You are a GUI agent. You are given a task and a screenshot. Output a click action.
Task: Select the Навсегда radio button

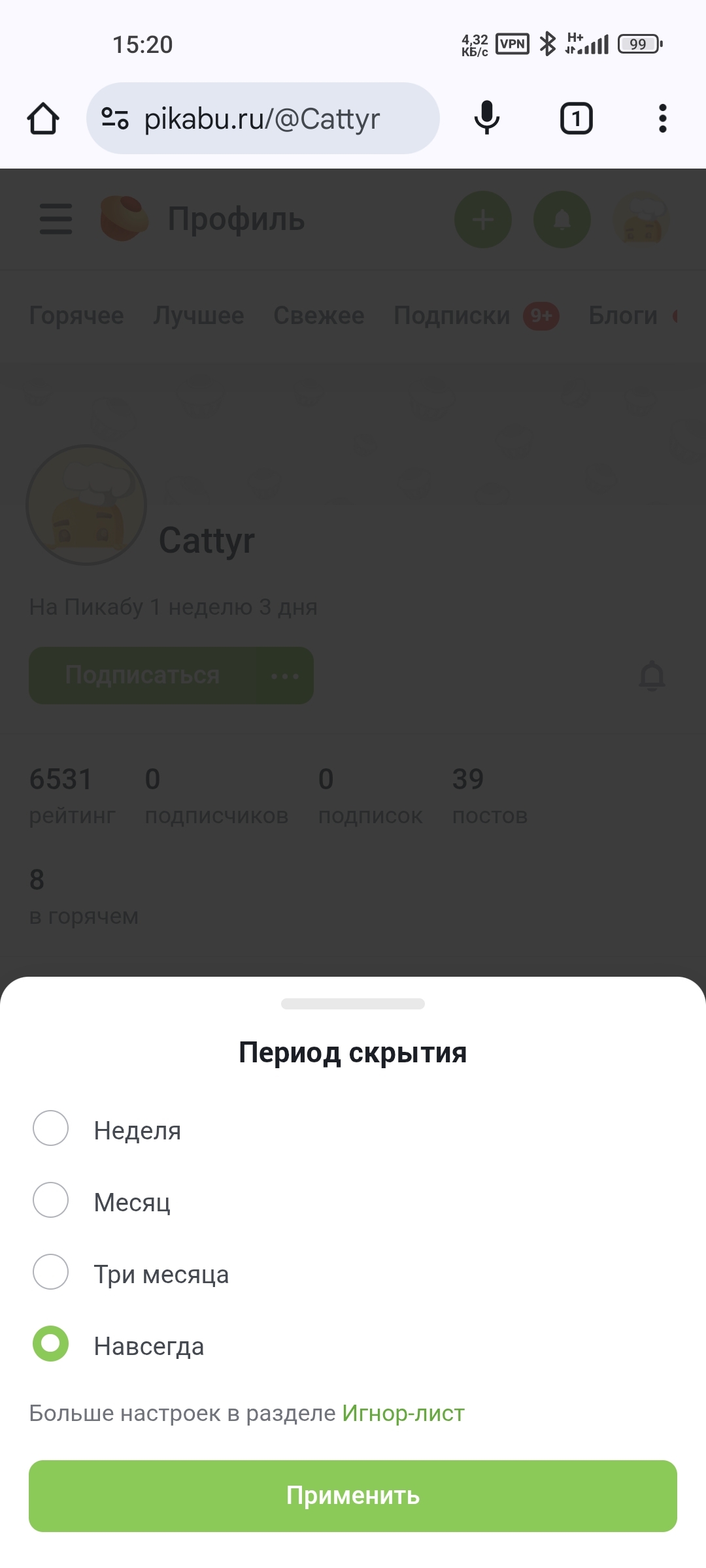pos(51,1344)
